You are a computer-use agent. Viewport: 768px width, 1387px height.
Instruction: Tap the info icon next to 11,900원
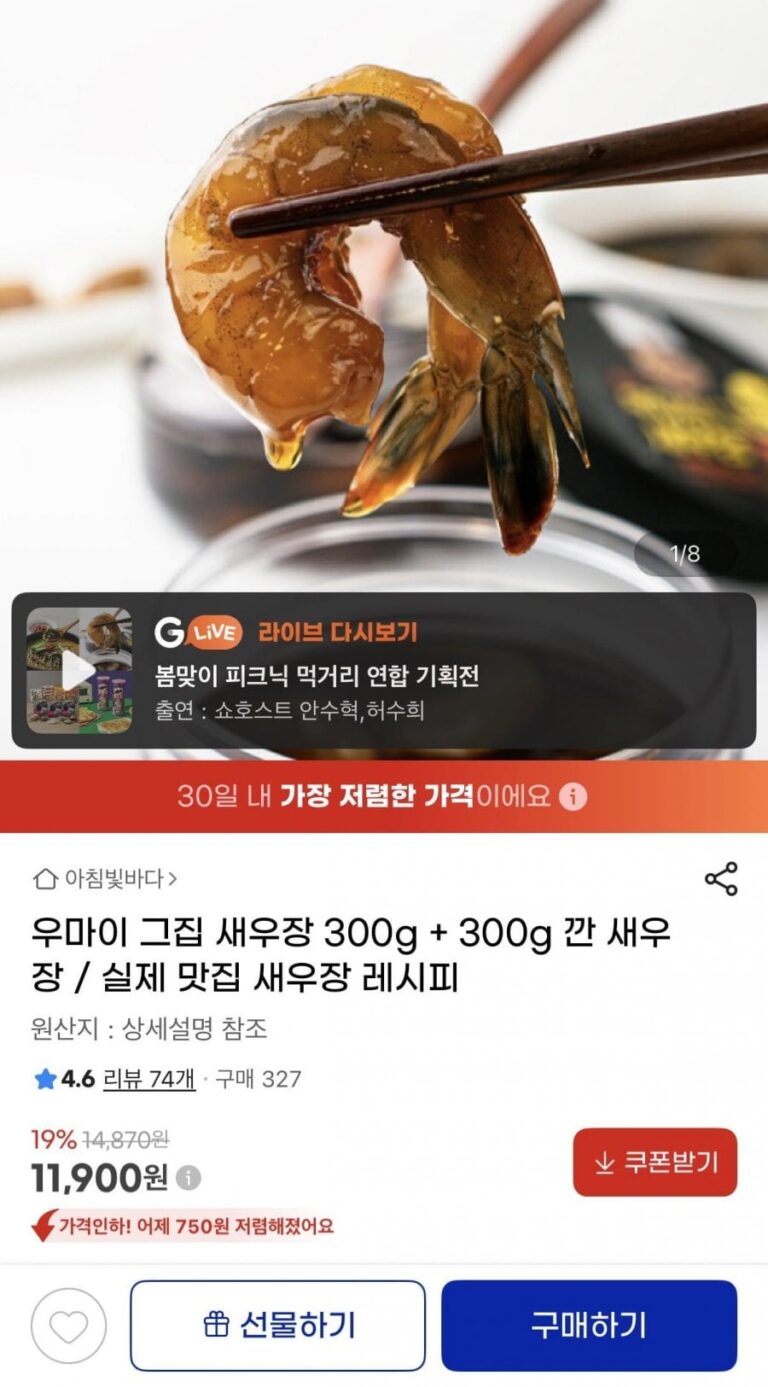pyautogui.click(x=188, y=1178)
